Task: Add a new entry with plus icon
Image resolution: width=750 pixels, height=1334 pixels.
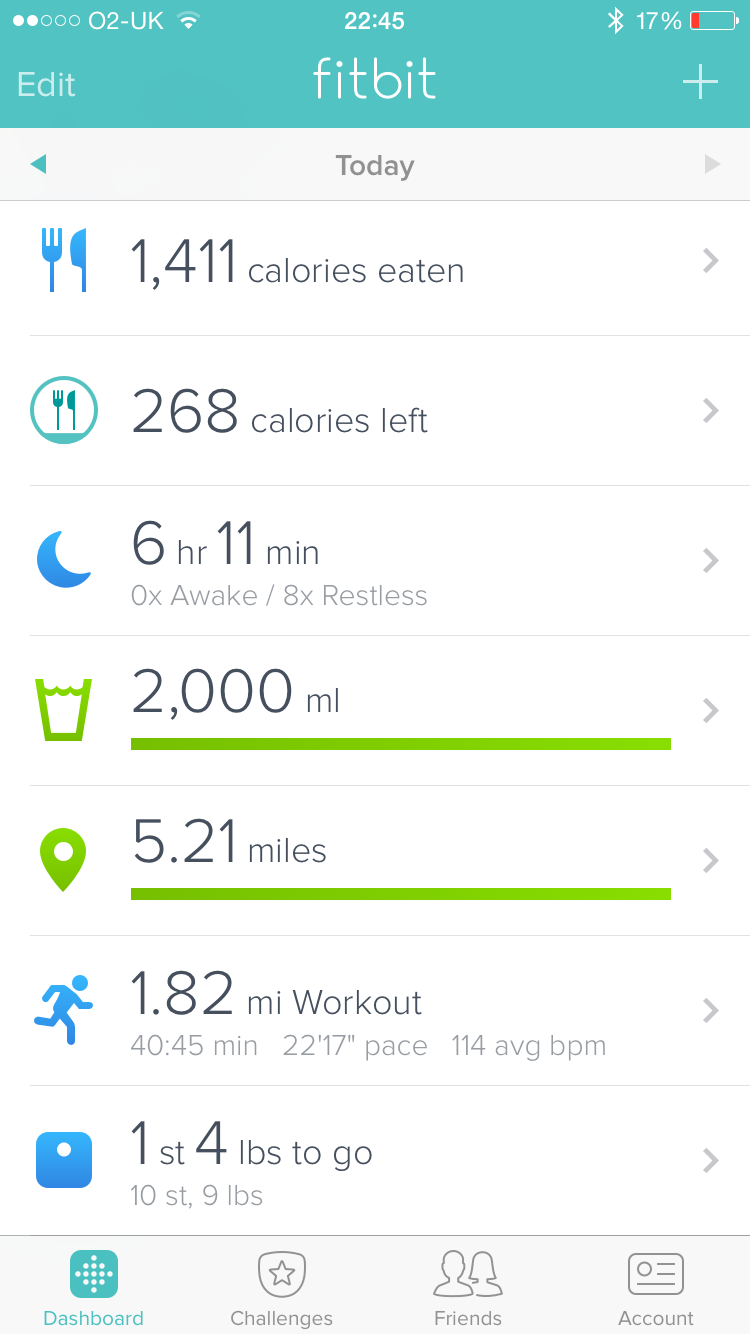Action: (x=700, y=82)
